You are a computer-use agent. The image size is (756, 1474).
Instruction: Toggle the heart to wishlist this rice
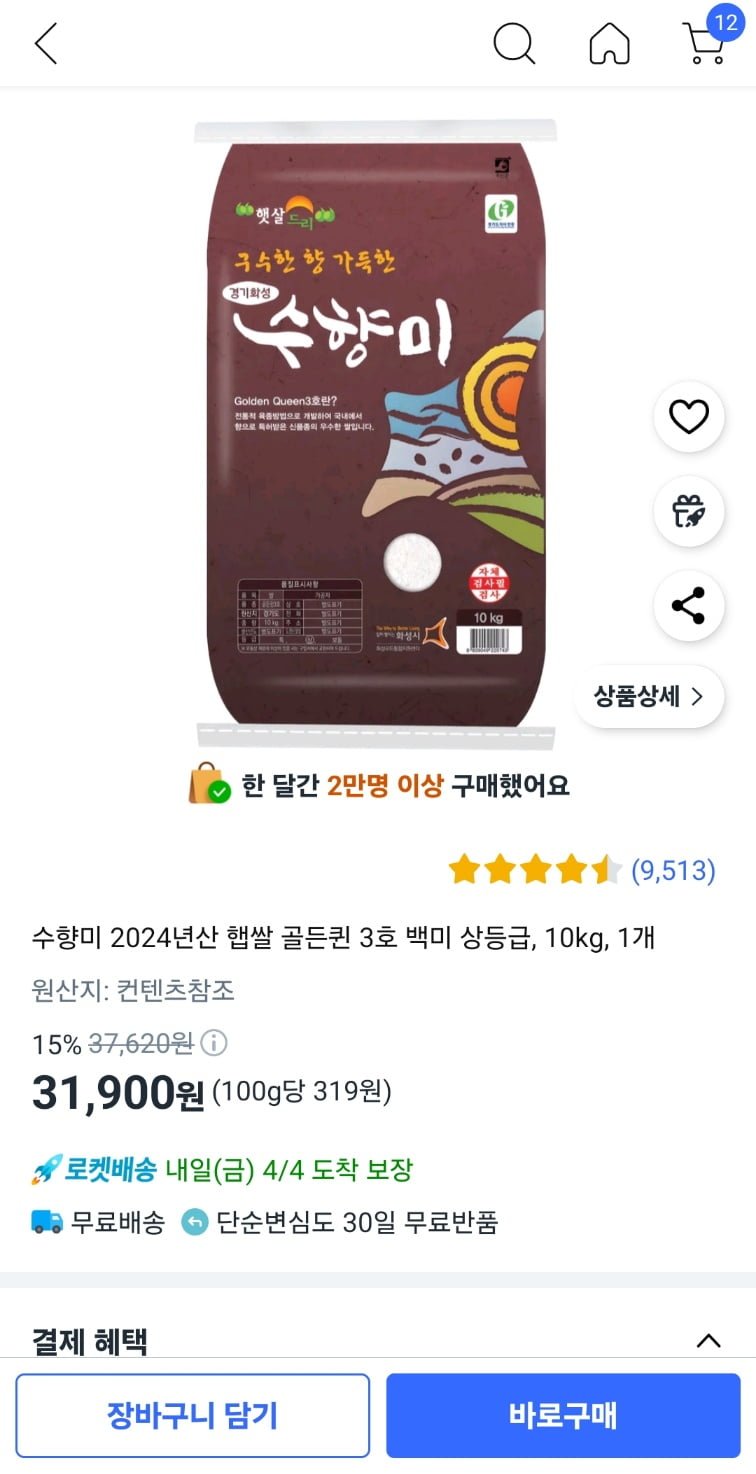pos(688,417)
